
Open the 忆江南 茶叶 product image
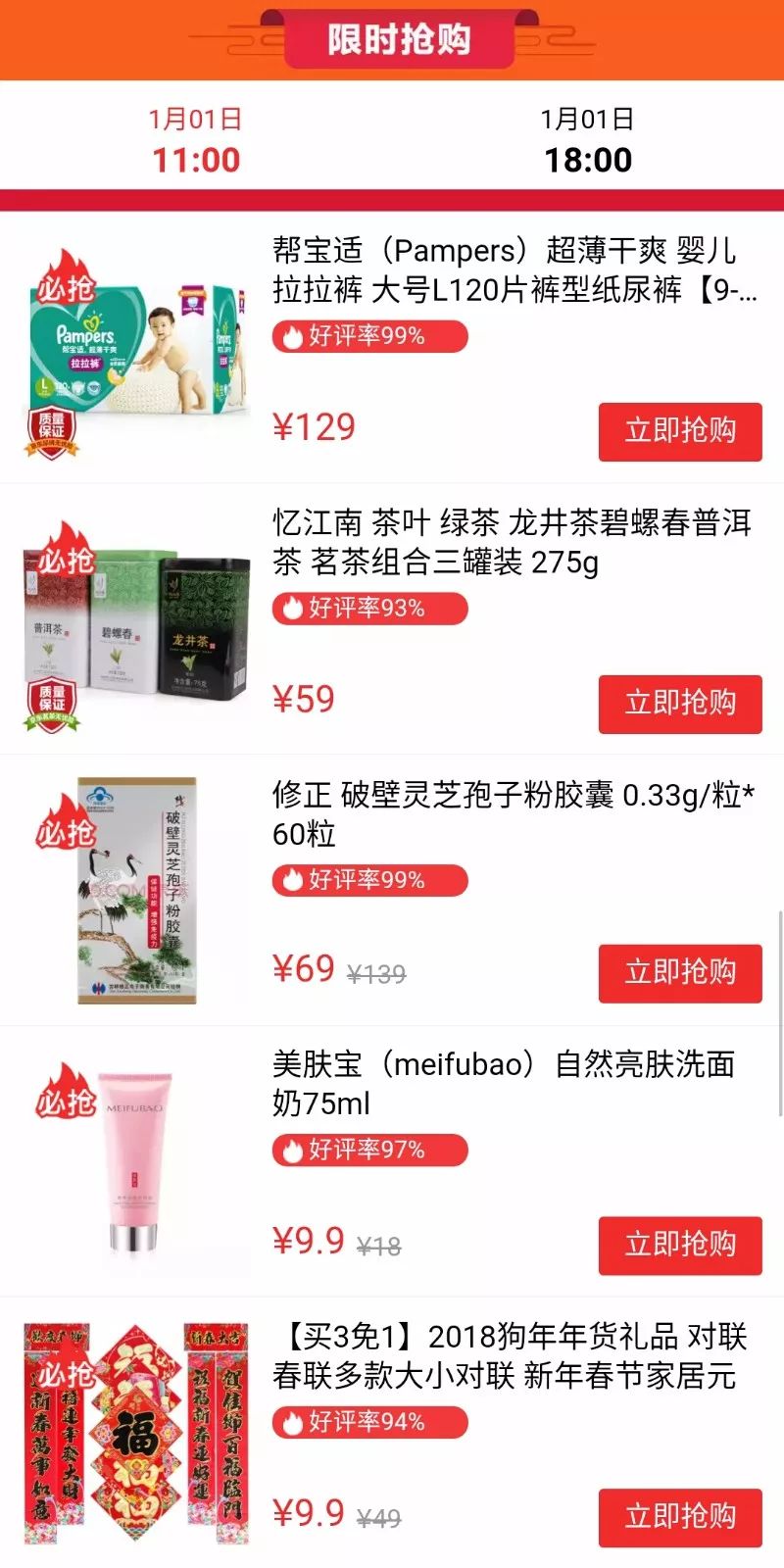(136, 621)
